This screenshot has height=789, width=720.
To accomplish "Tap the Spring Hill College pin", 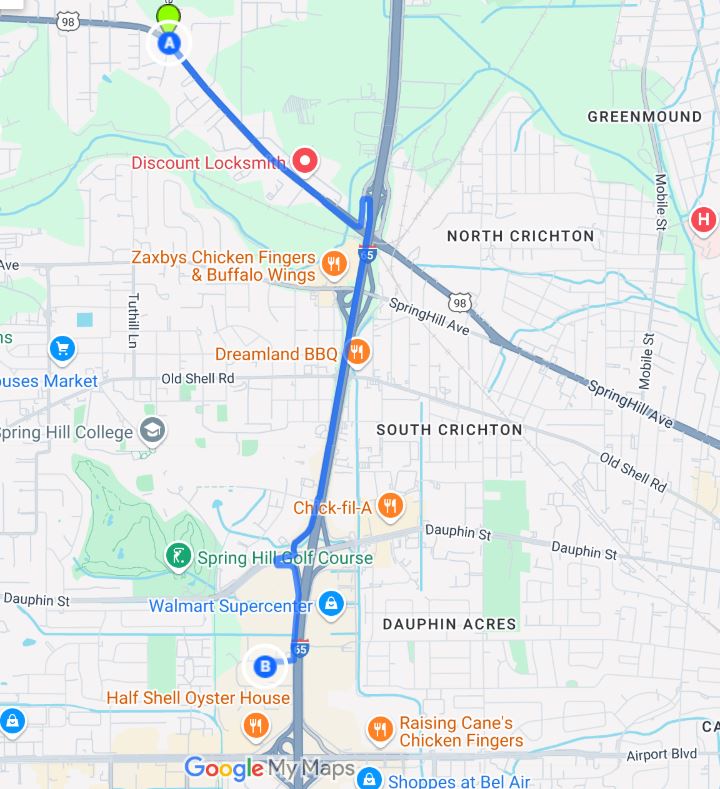I will tap(153, 432).
